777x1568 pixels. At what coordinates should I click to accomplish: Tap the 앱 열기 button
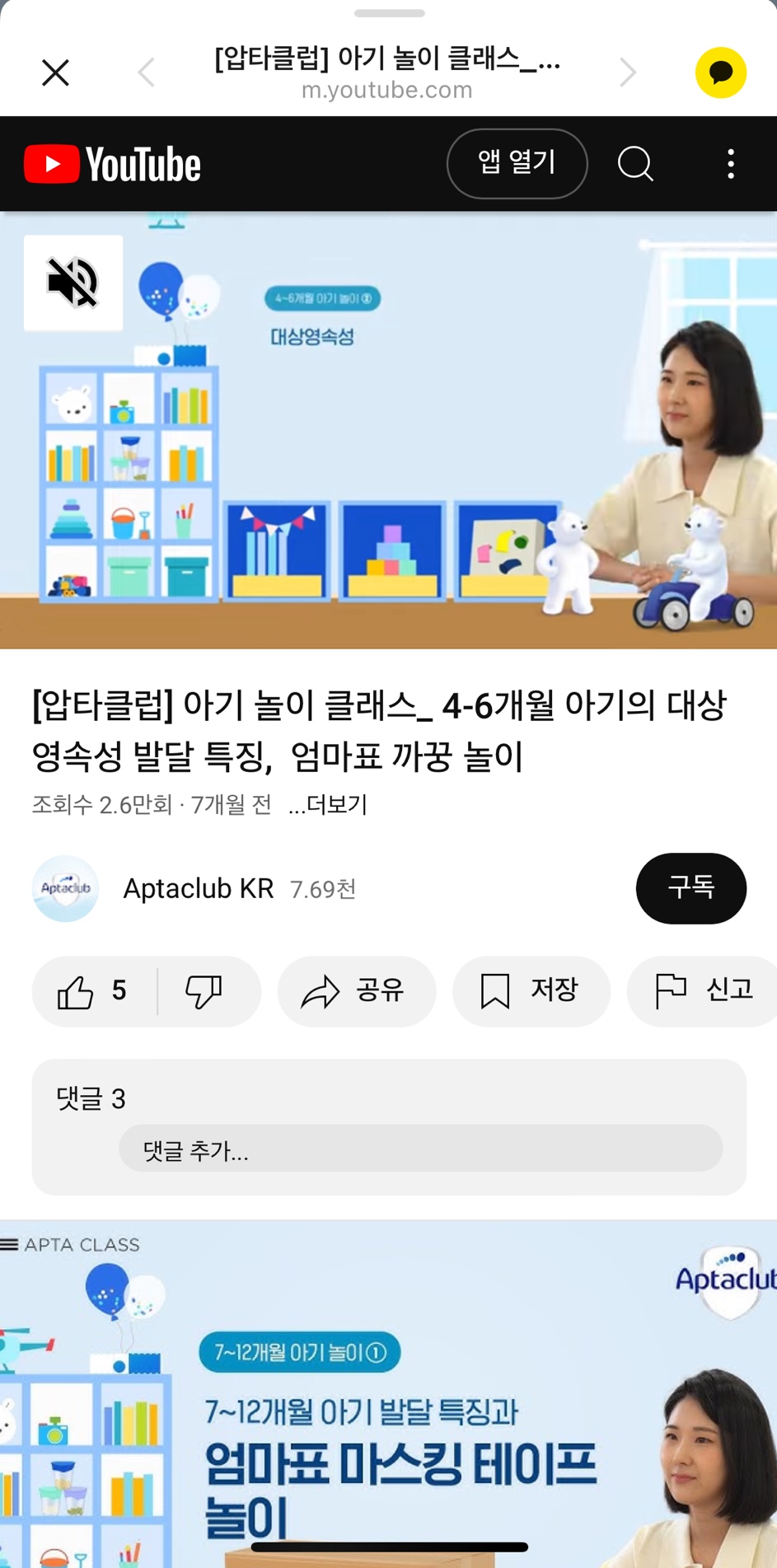coord(517,163)
